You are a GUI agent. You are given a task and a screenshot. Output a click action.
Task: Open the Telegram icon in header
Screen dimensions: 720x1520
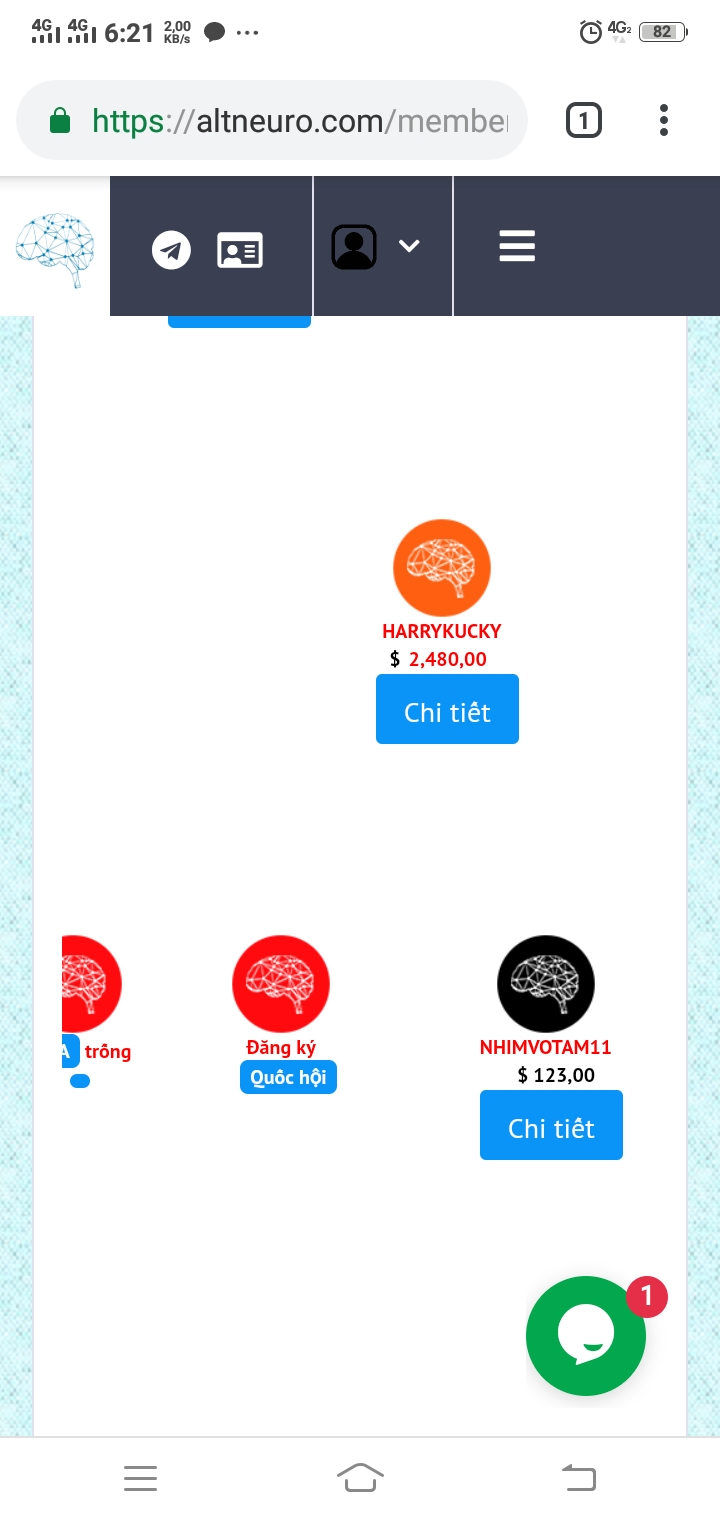tap(171, 250)
